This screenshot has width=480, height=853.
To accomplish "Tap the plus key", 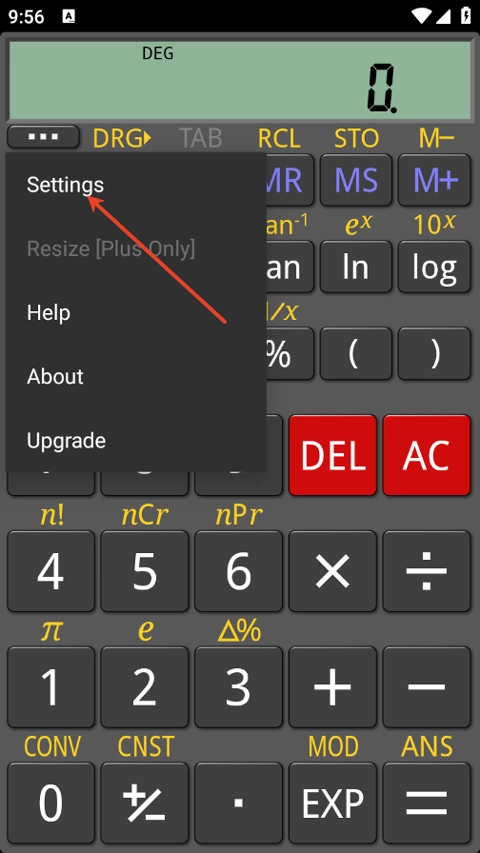I will point(333,687).
